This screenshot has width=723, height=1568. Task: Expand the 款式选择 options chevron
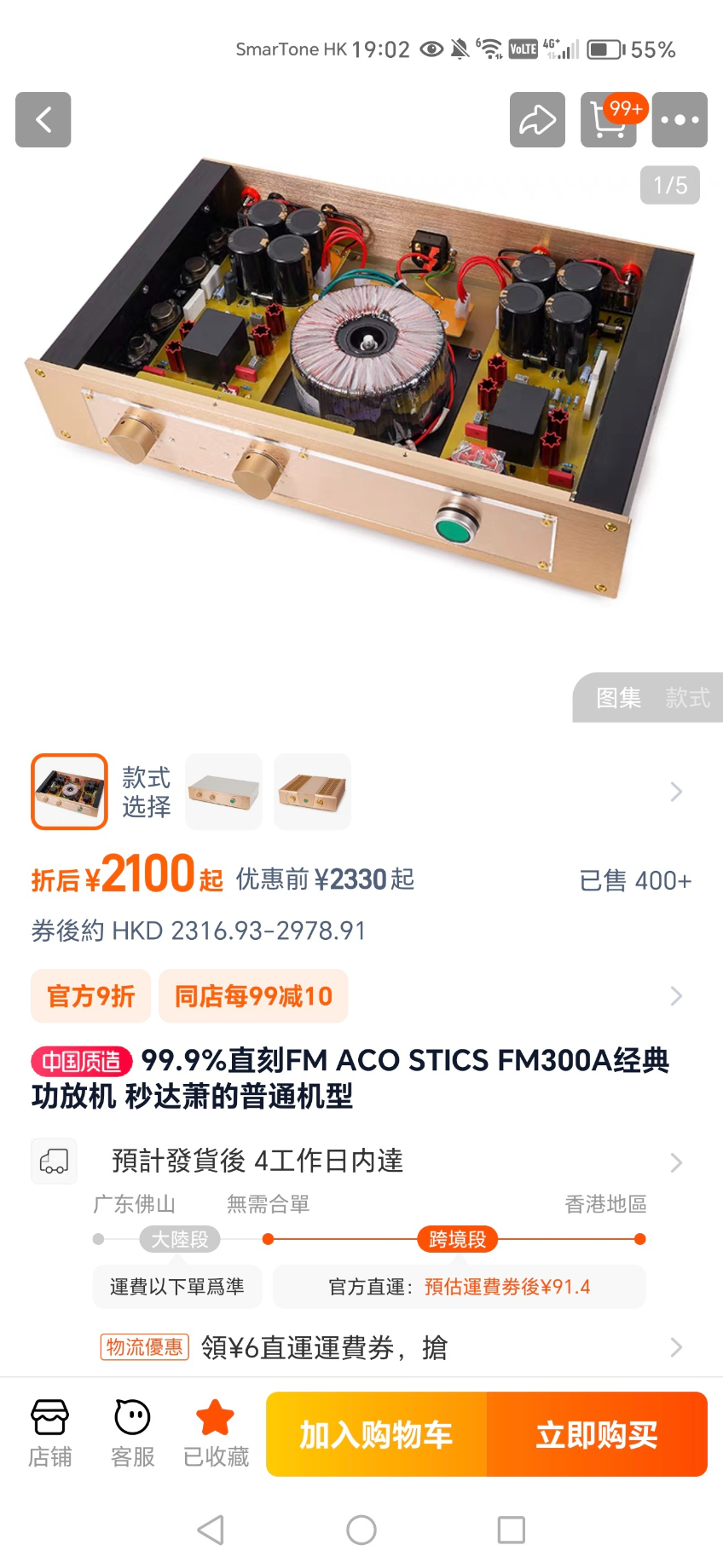click(675, 792)
